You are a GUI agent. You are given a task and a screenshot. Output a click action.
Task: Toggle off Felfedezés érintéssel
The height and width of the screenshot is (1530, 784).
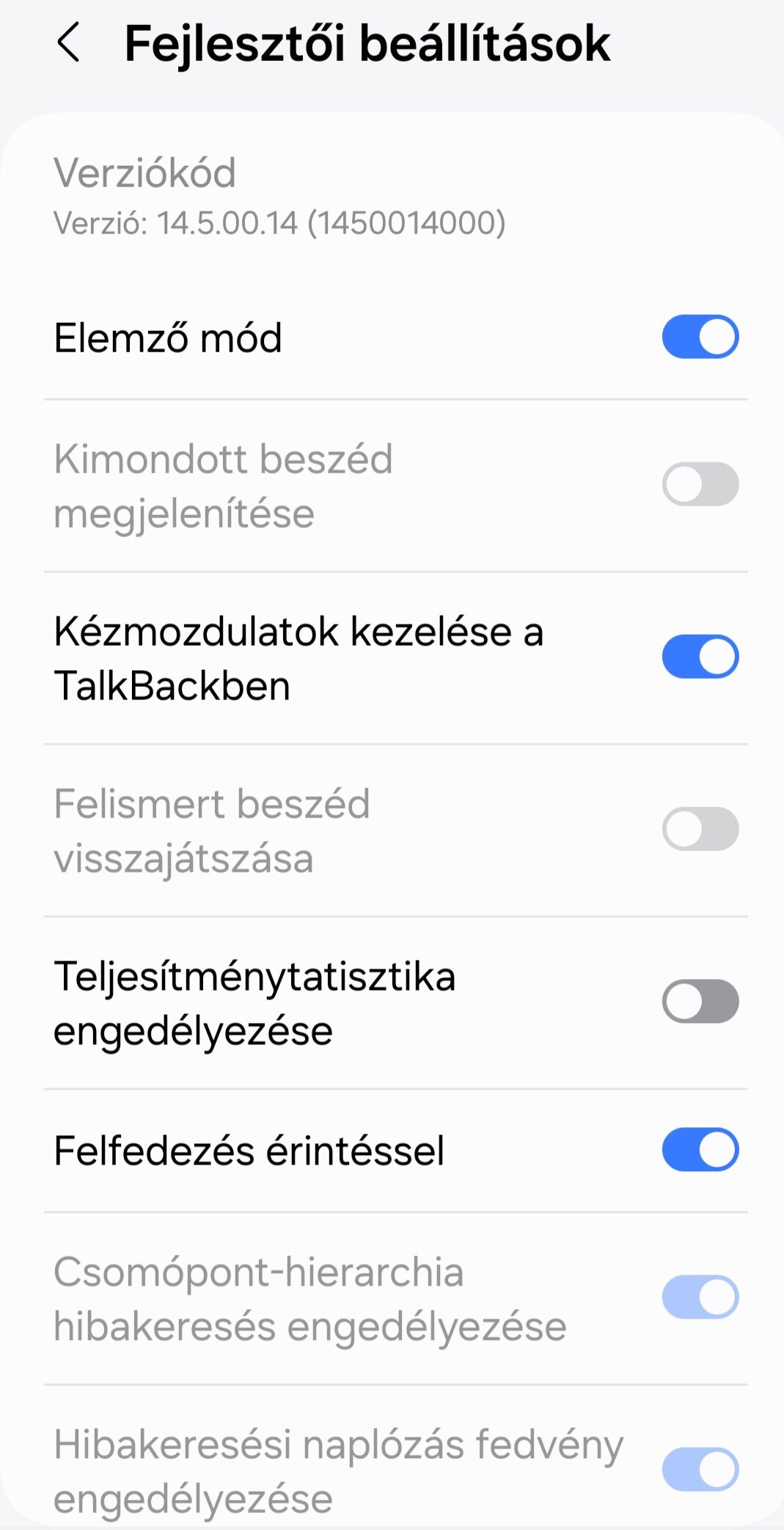700,1150
